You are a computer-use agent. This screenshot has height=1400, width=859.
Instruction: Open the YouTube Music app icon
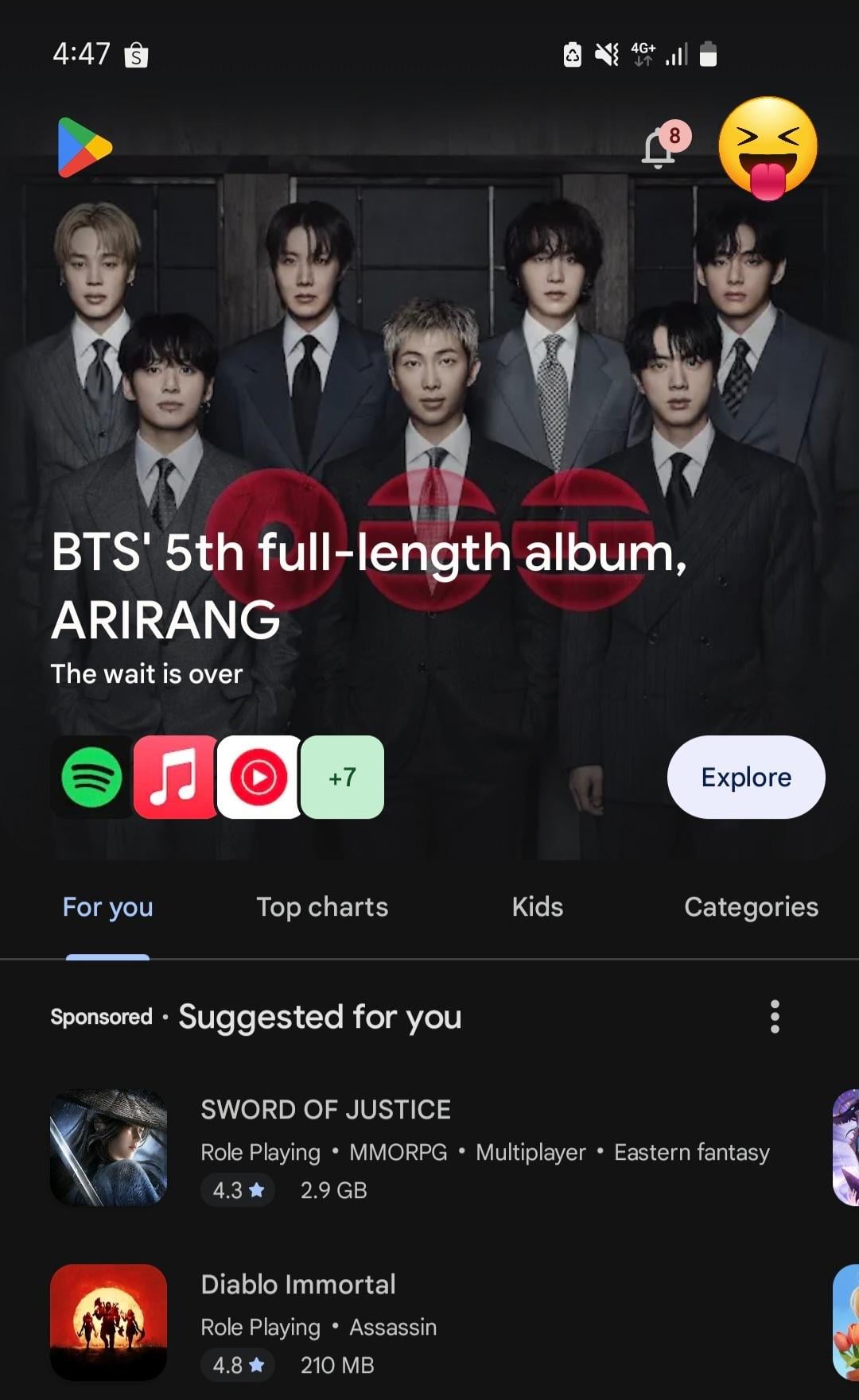click(258, 777)
